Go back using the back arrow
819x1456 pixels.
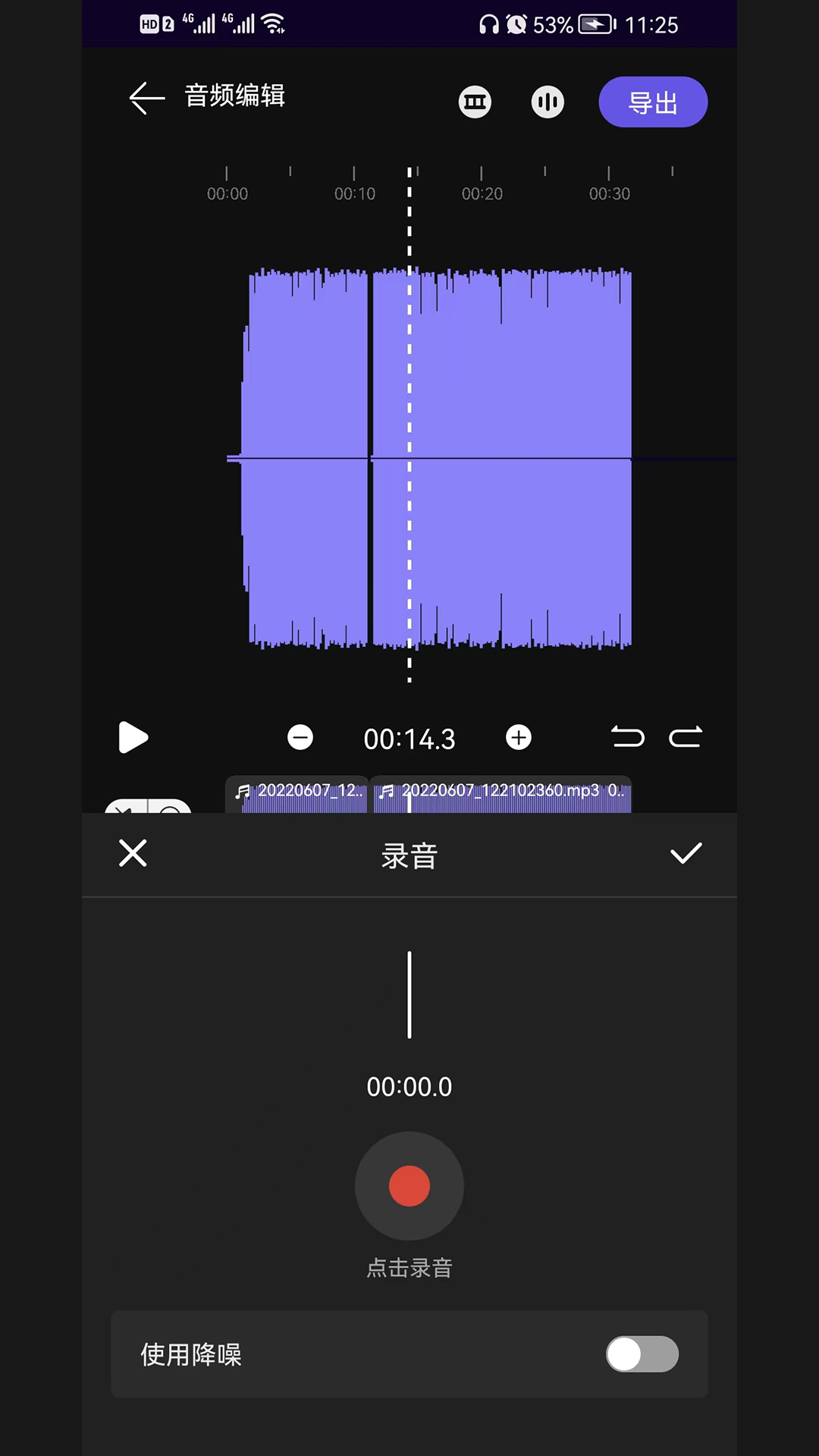(146, 99)
